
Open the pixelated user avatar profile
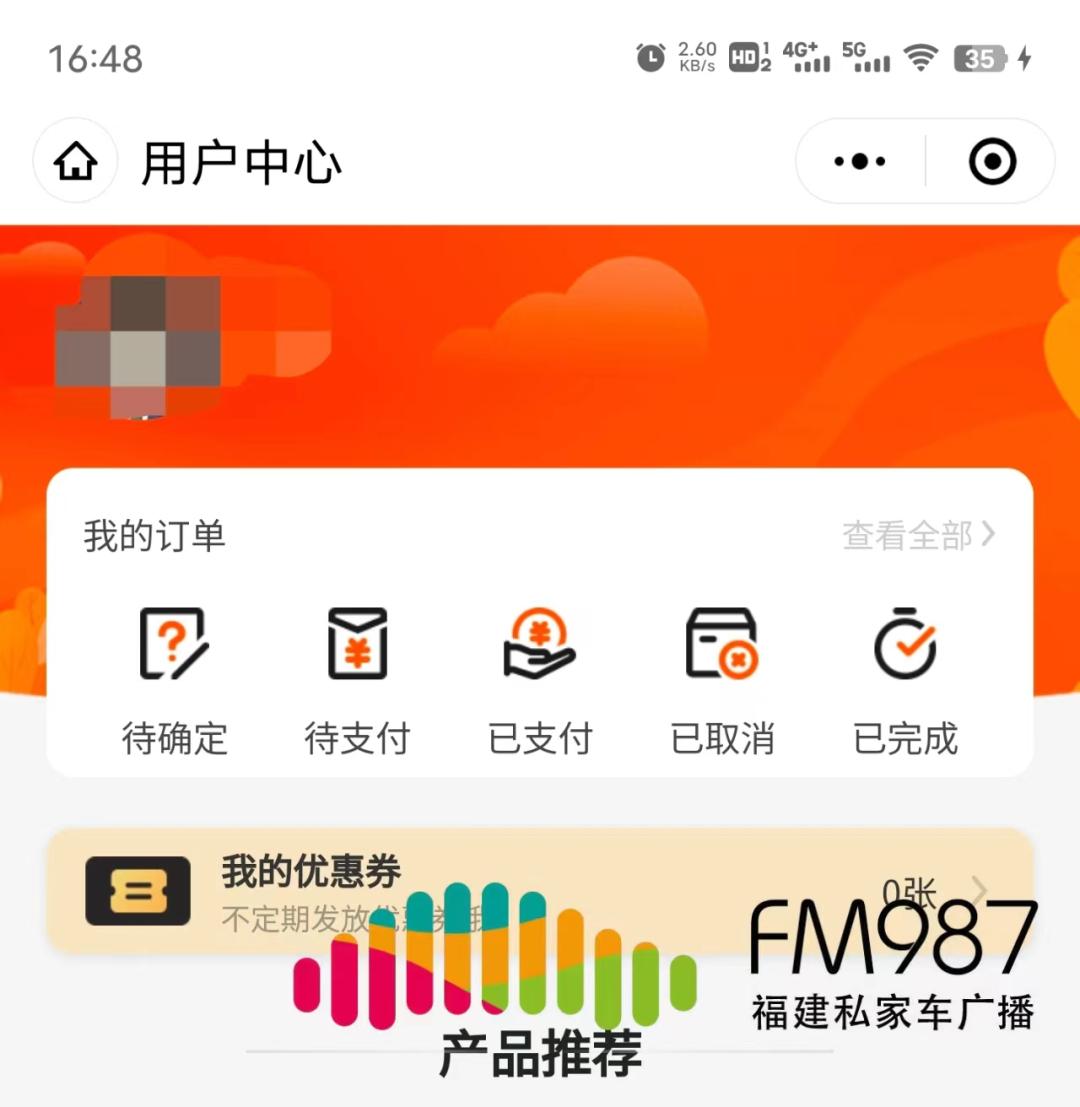pos(138,345)
